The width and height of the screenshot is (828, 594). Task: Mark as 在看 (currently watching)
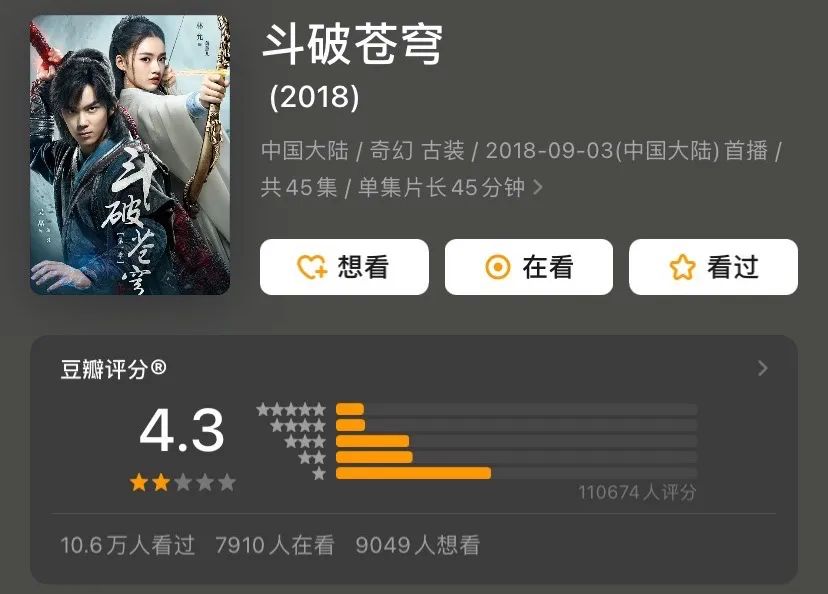[x=528, y=267]
